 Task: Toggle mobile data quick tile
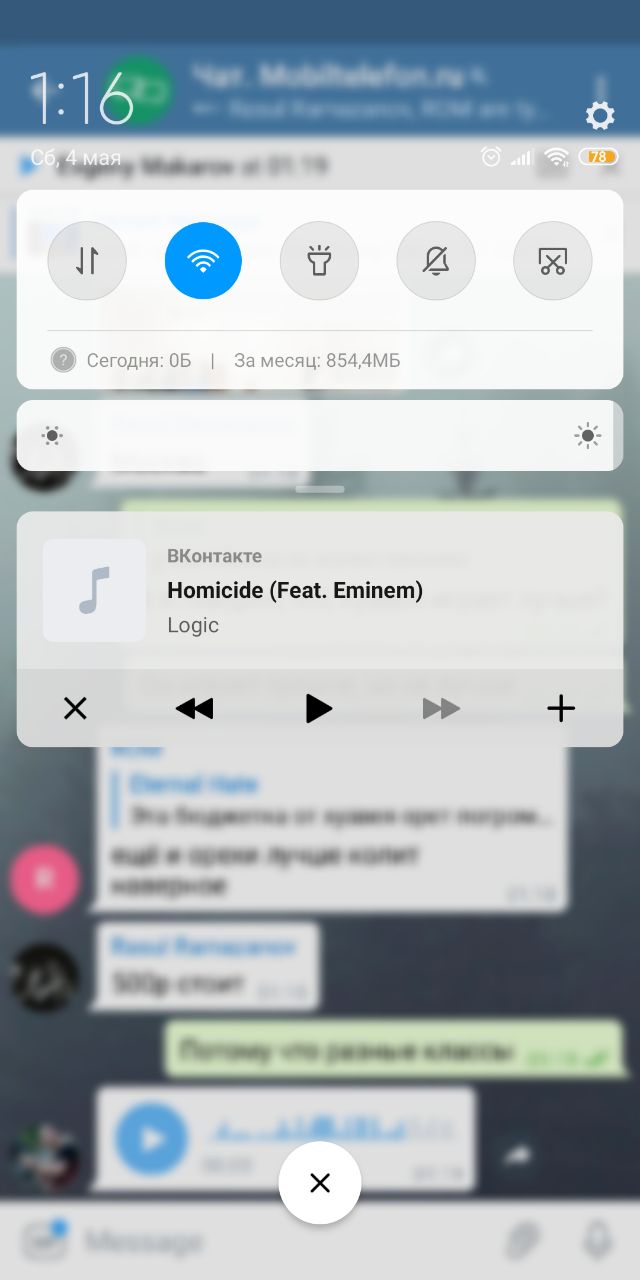click(x=87, y=261)
